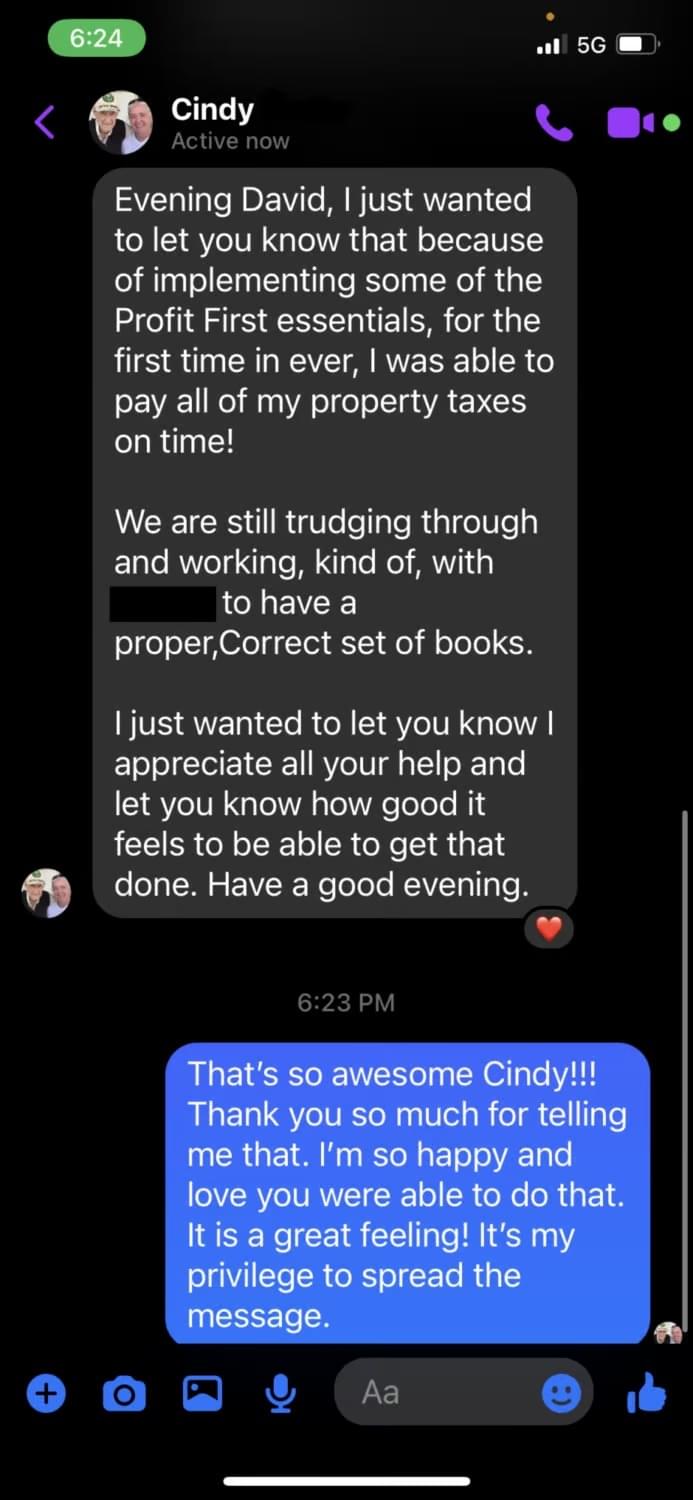Image resolution: width=693 pixels, height=1500 pixels.
Task: View the heart reaction on Cindy's message
Action: point(549,929)
